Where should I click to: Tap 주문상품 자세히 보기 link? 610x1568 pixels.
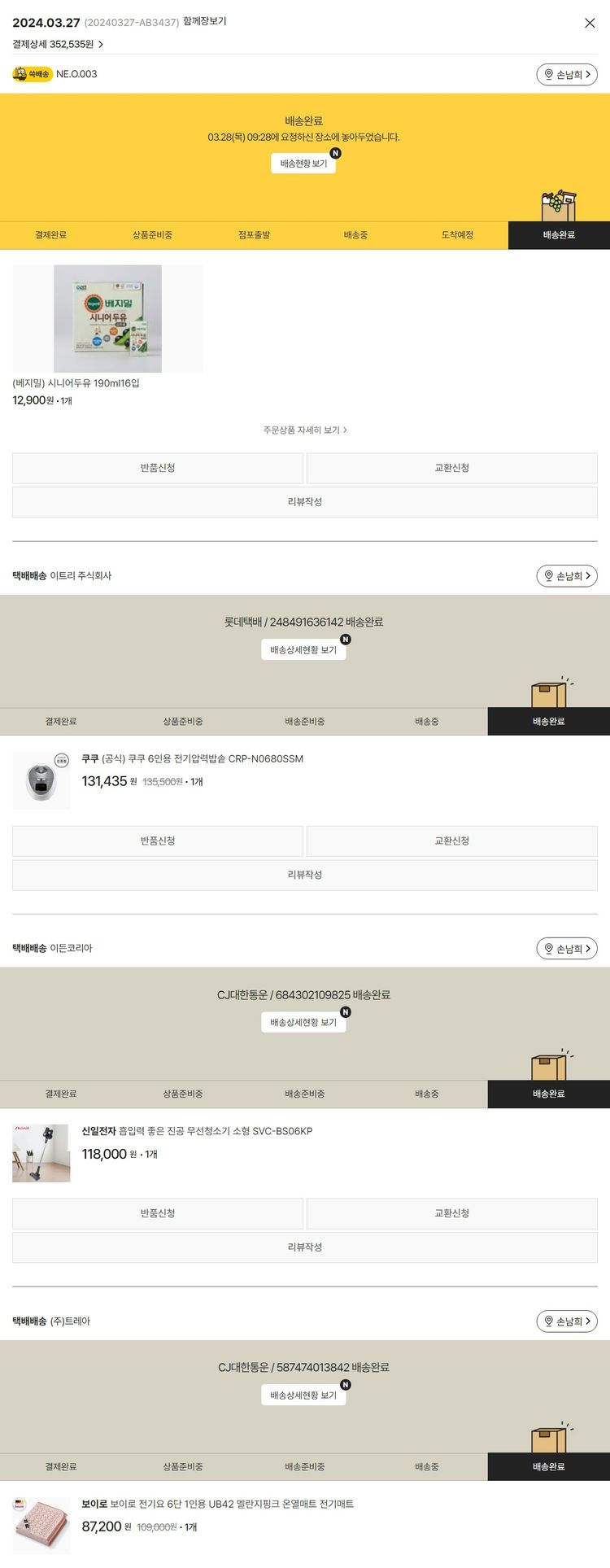(305, 430)
